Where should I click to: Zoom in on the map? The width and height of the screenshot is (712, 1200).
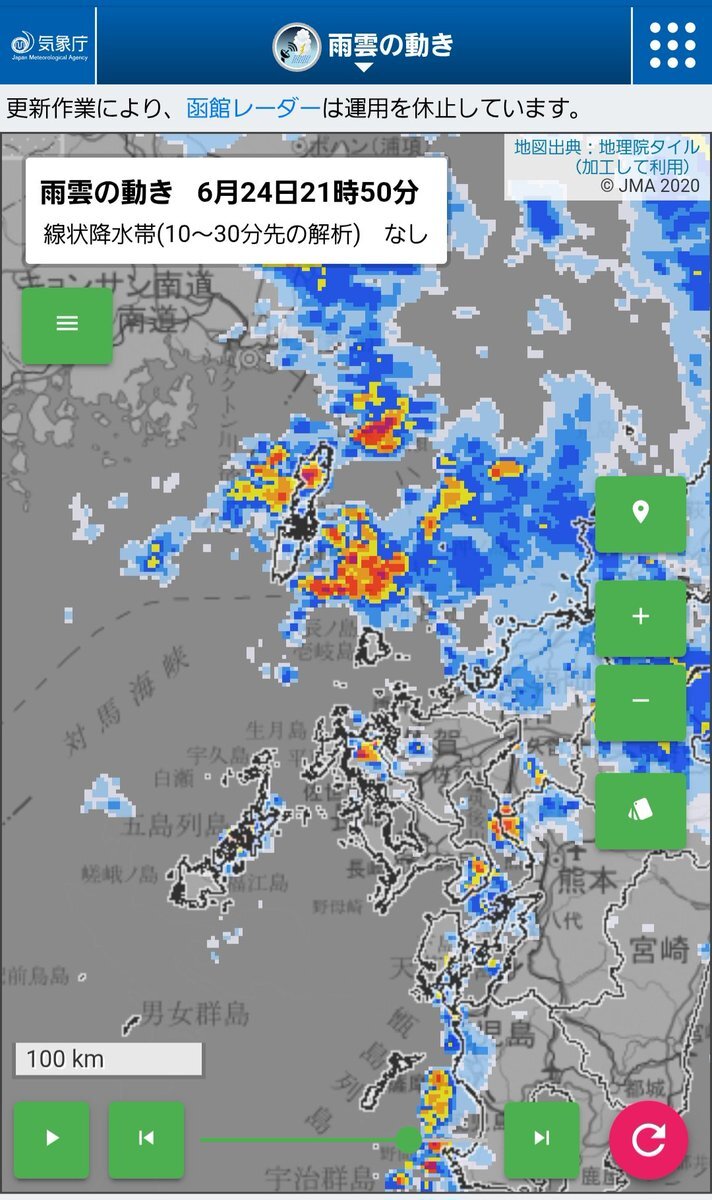tap(640, 617)
